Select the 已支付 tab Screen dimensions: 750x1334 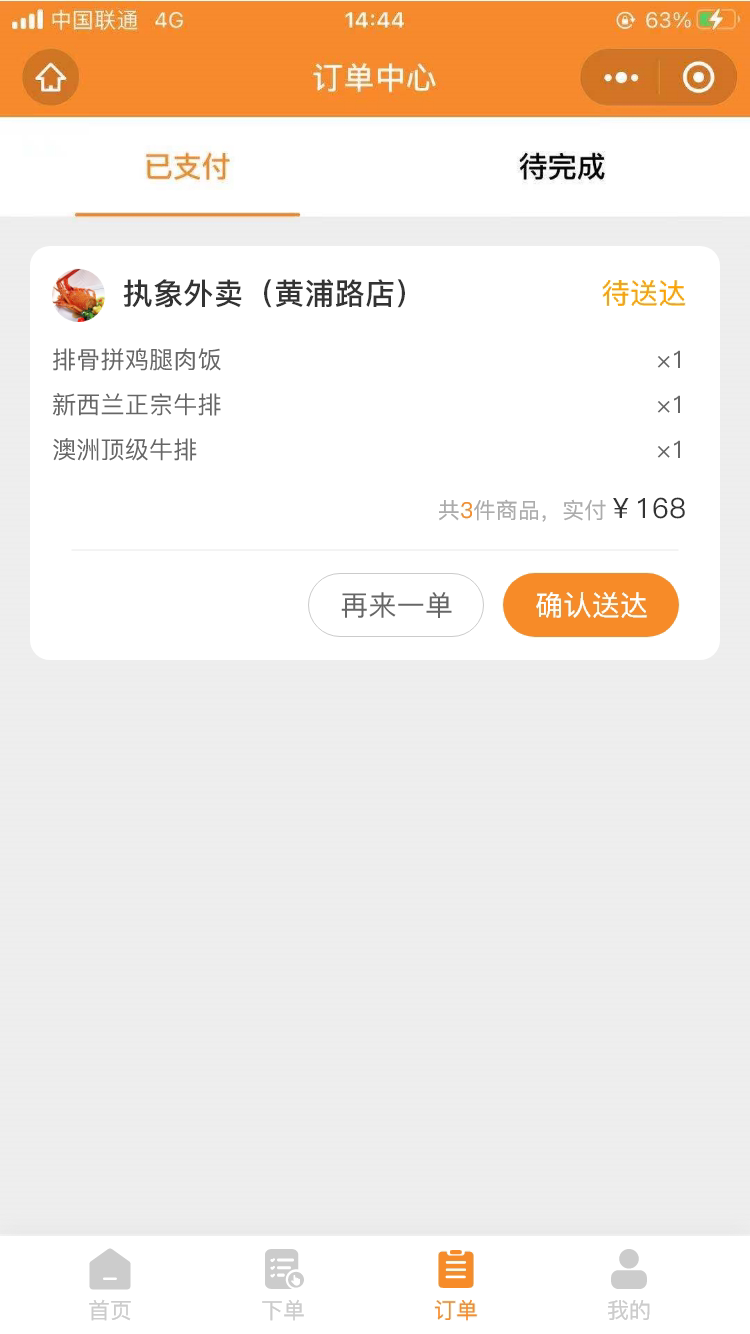(x=188, y=166)
